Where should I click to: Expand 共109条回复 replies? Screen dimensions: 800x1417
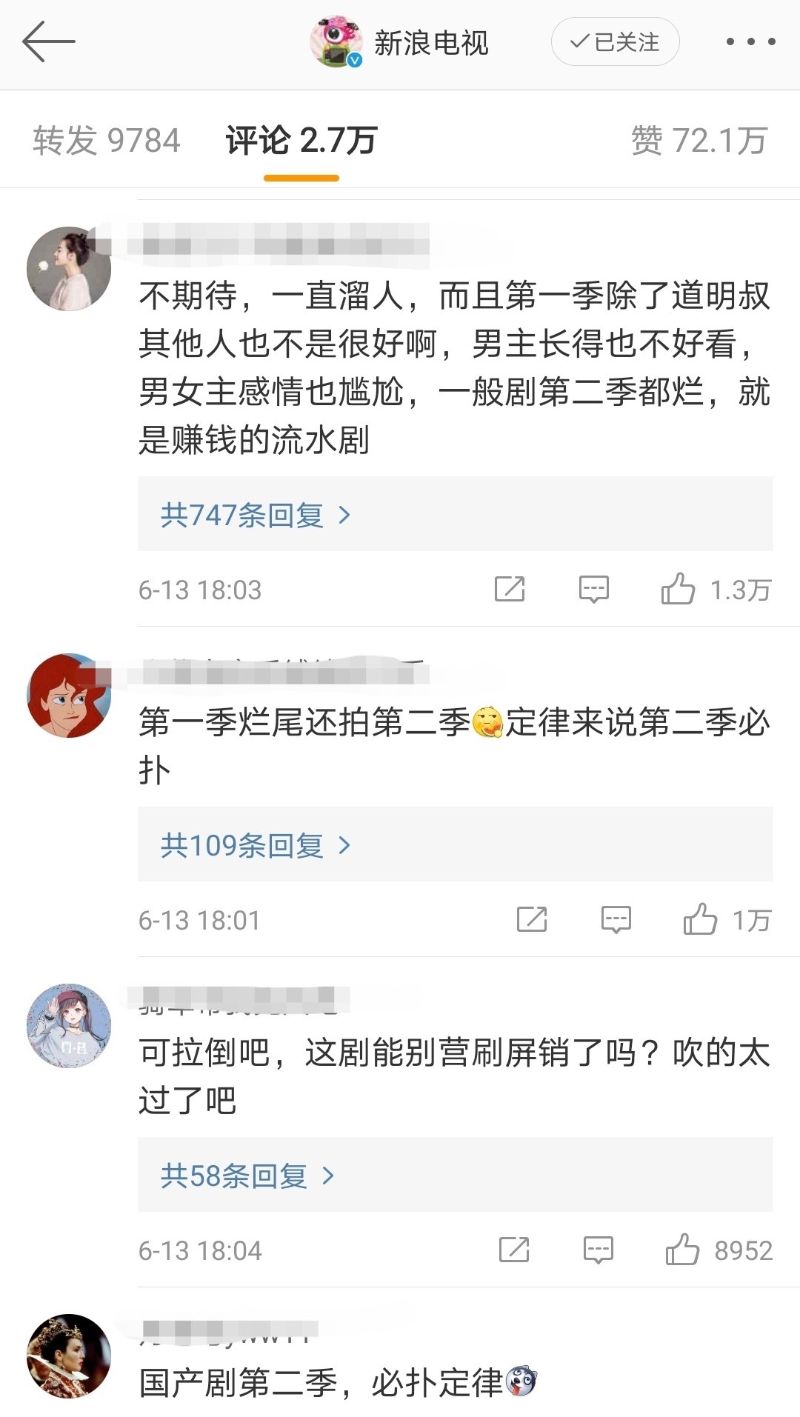pyautogui.click(x=256, y=845)
